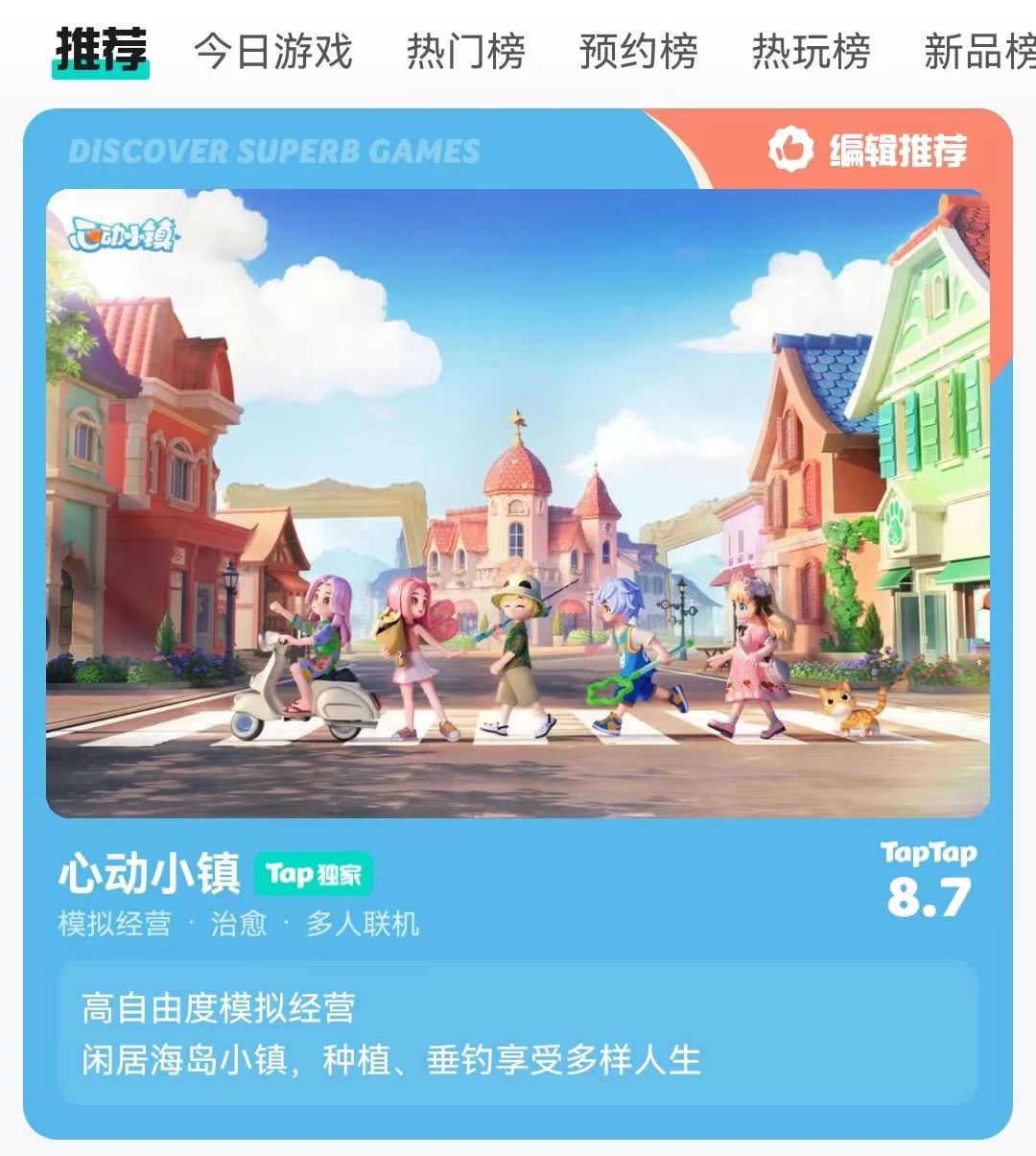Open the 热门榜 tab
1036x1156 pixels.
pyautogui.click(x=466, y=52)
